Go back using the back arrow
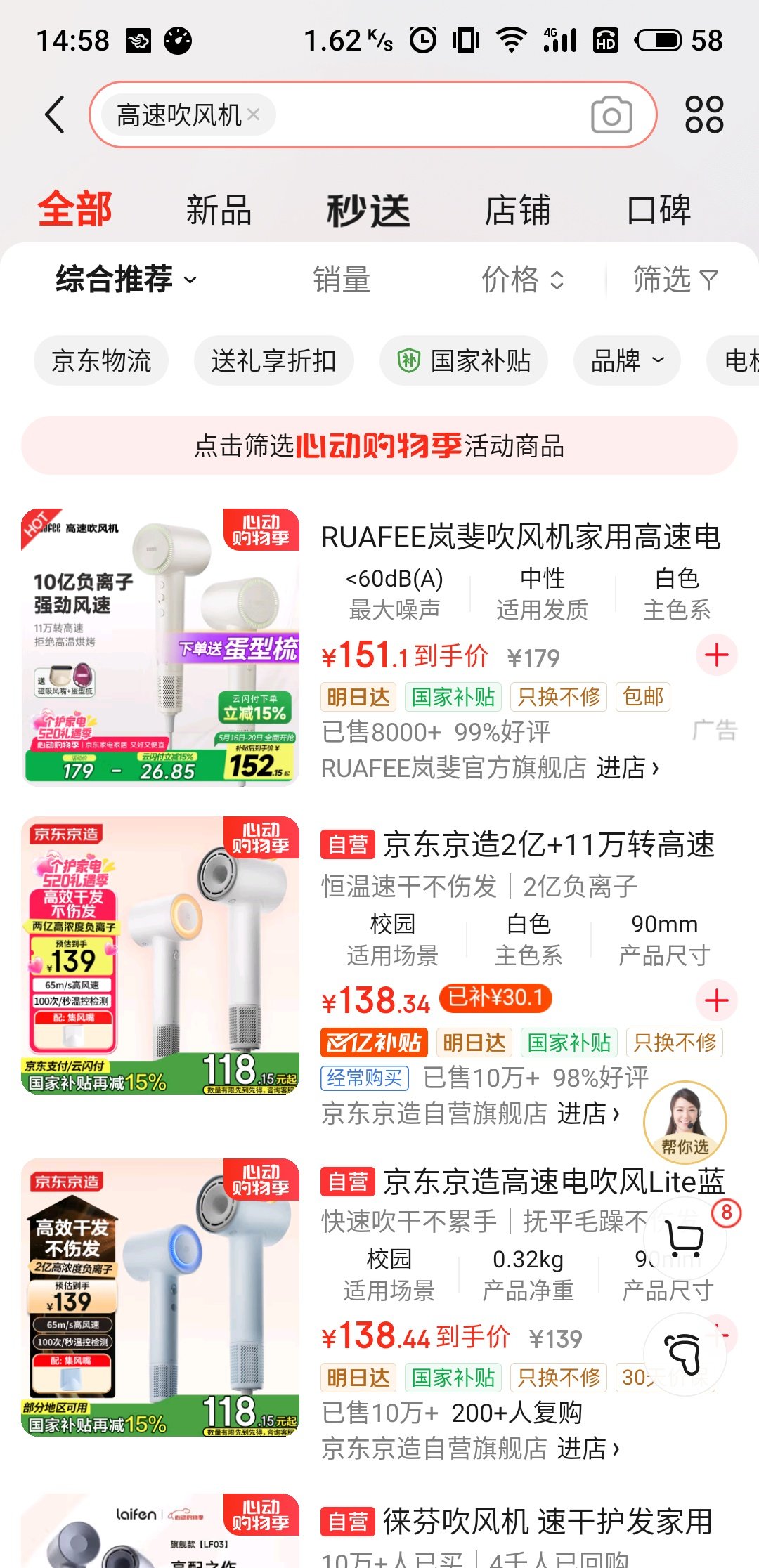The height and width of the screenshot is (1568, 759). point(55,115)
